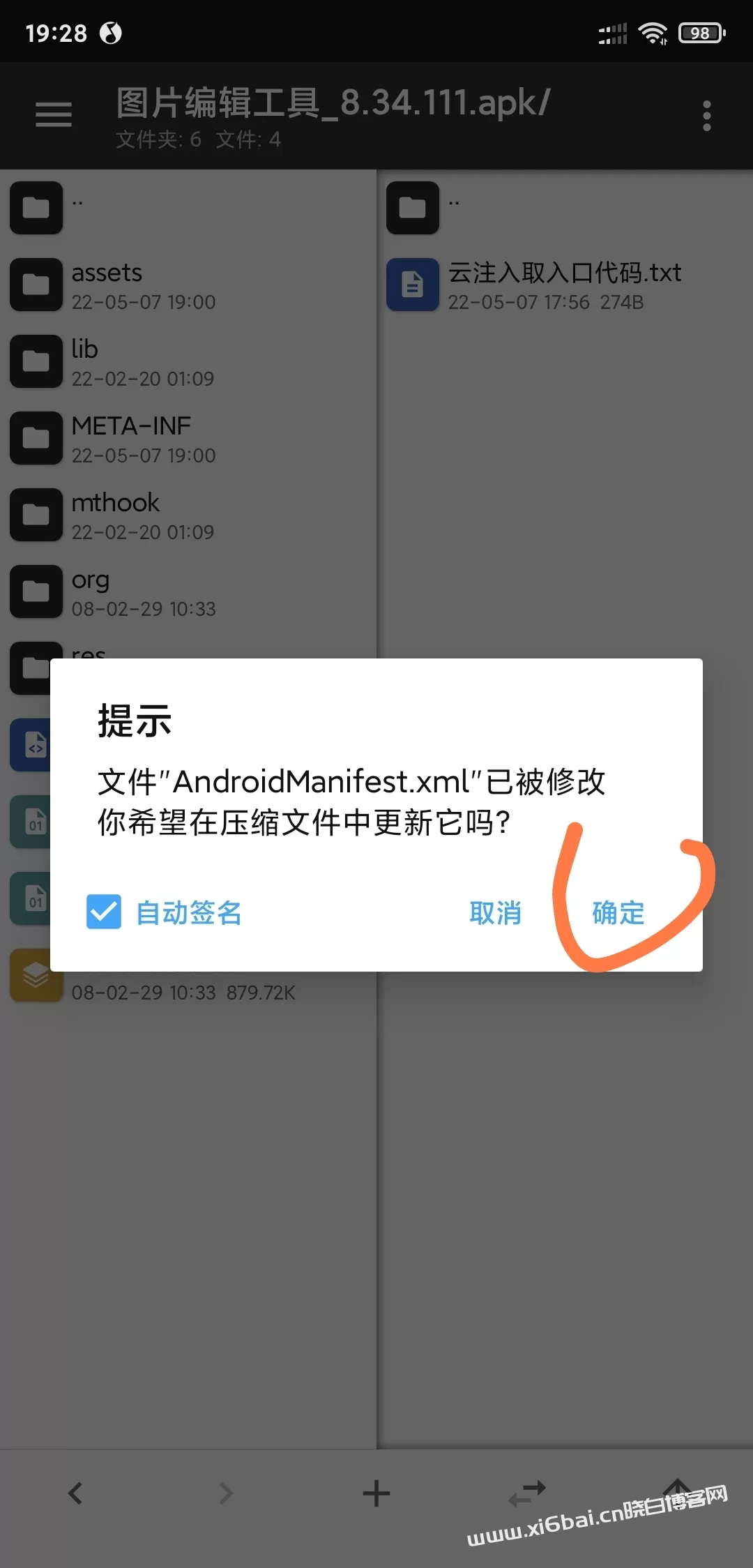The height and width of the screenshot is (1568, 753).
Task: Confirm update with 确定 button
Action: (618, 912)
